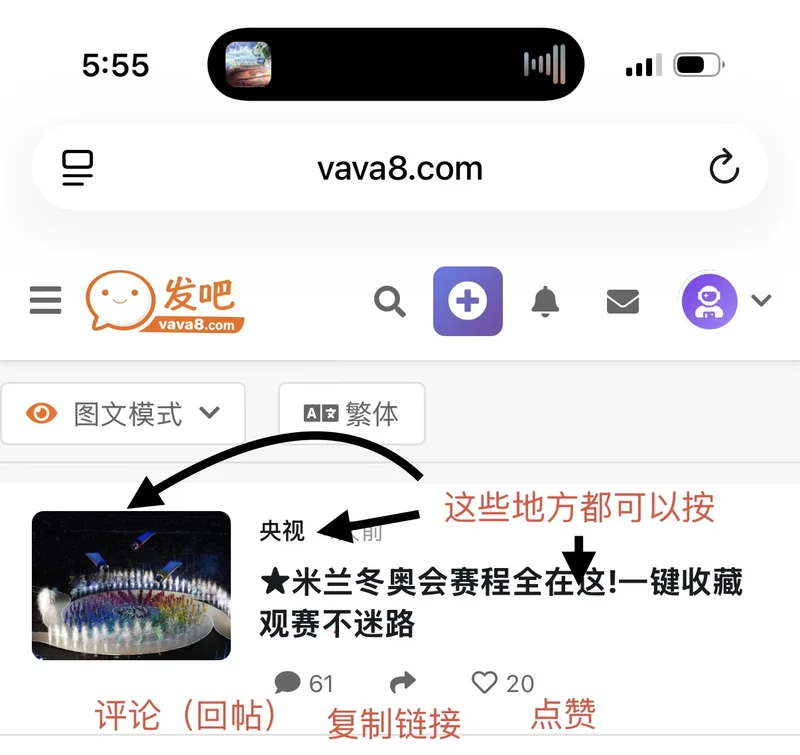This screenshot has width=800, height=755.
Task: Open the browser page reader menu
Action: (x=77, y=167)
